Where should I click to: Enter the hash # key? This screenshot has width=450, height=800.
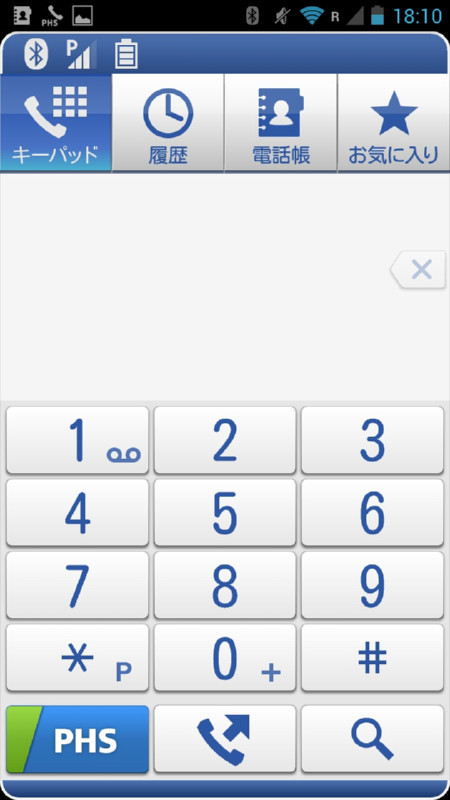pyautogui.click(x=372, y=657)
